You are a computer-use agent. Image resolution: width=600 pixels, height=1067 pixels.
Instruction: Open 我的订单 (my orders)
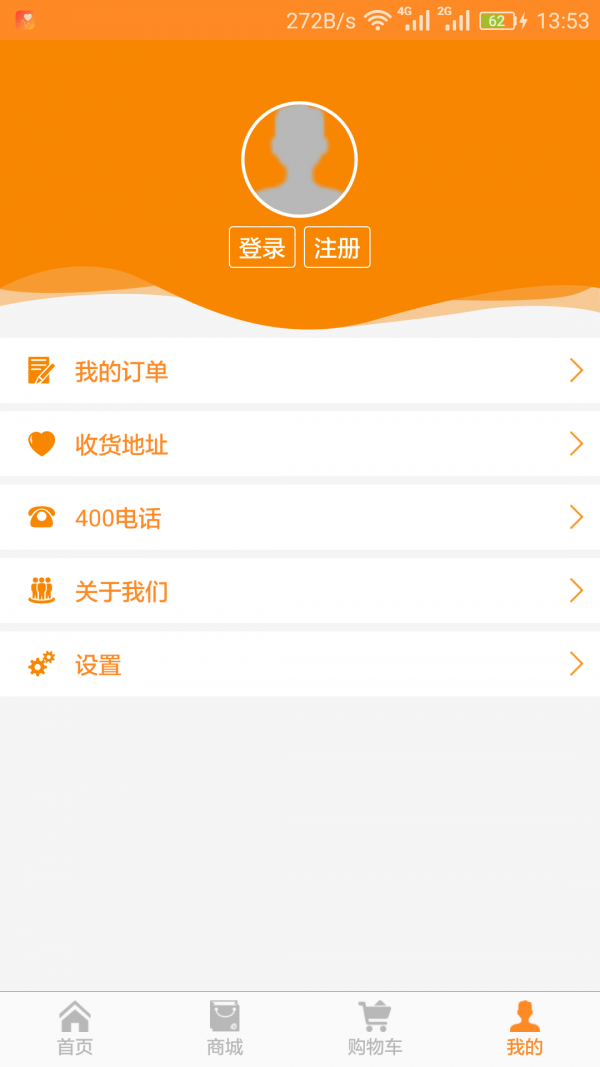pos(300,371)
